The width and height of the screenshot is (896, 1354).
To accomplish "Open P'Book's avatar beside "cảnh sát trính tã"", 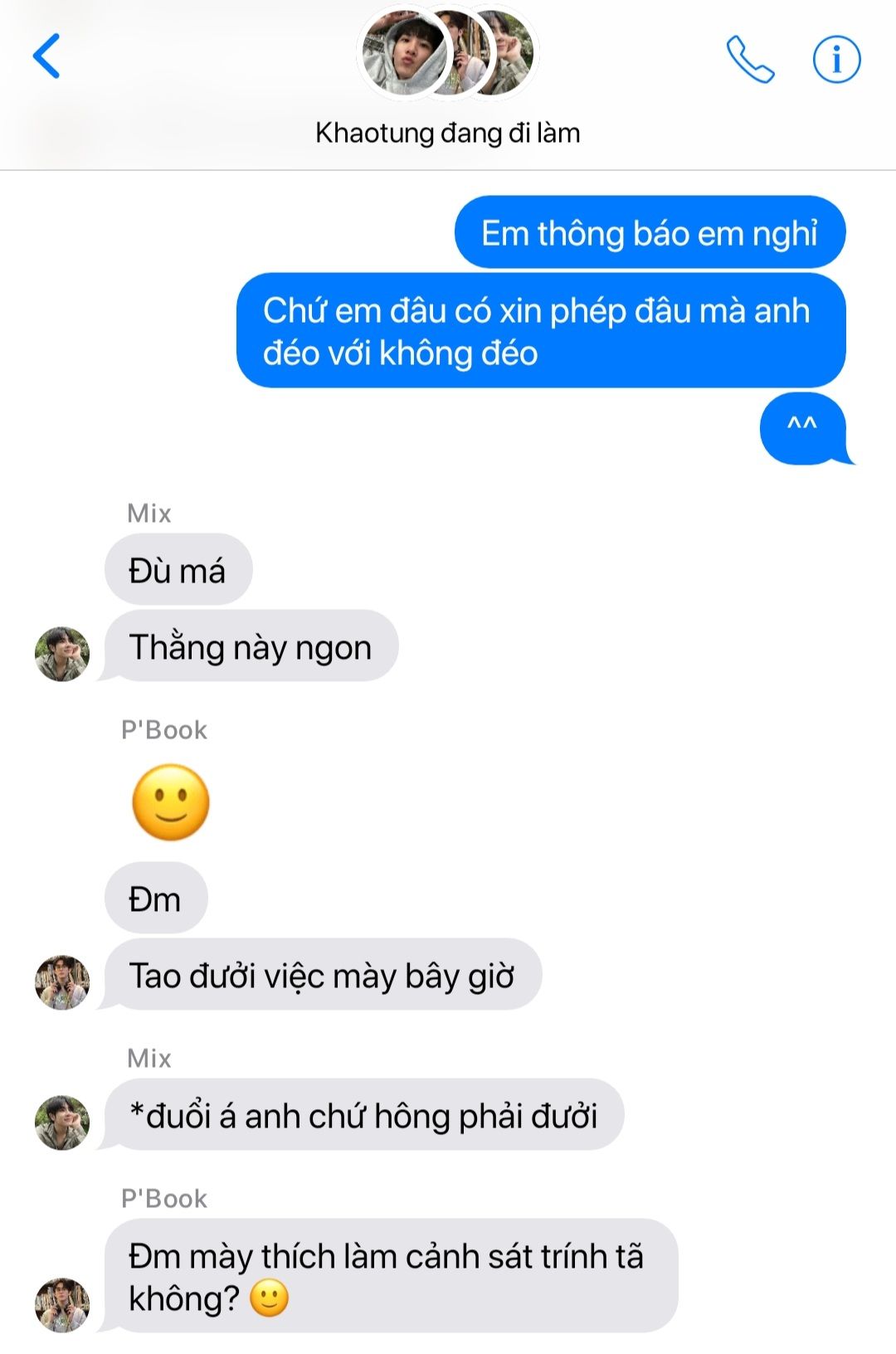I will pos(62,1304).
